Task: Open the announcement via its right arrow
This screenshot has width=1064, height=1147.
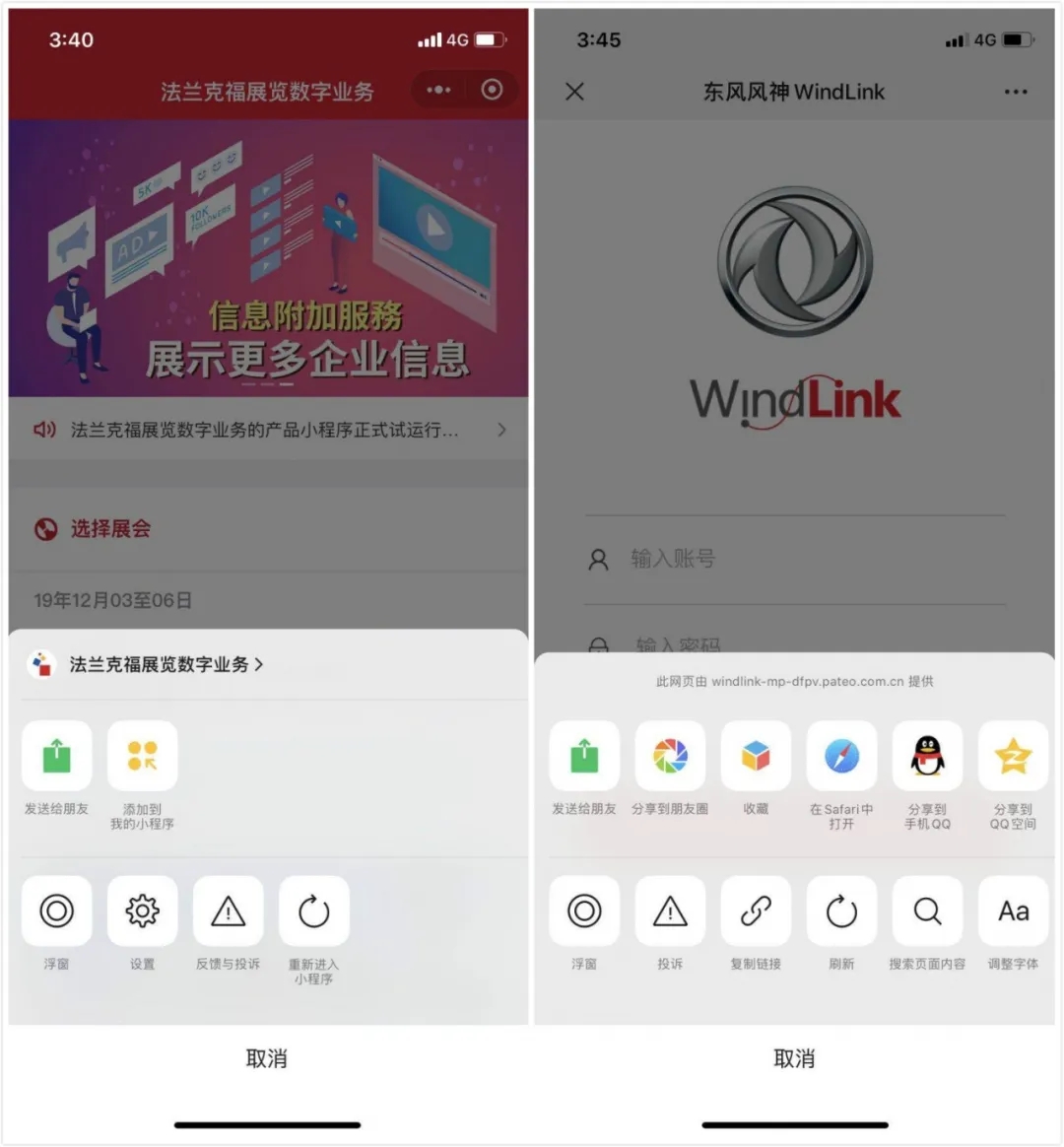Action: pyautogui.click(x=501, y=431)
